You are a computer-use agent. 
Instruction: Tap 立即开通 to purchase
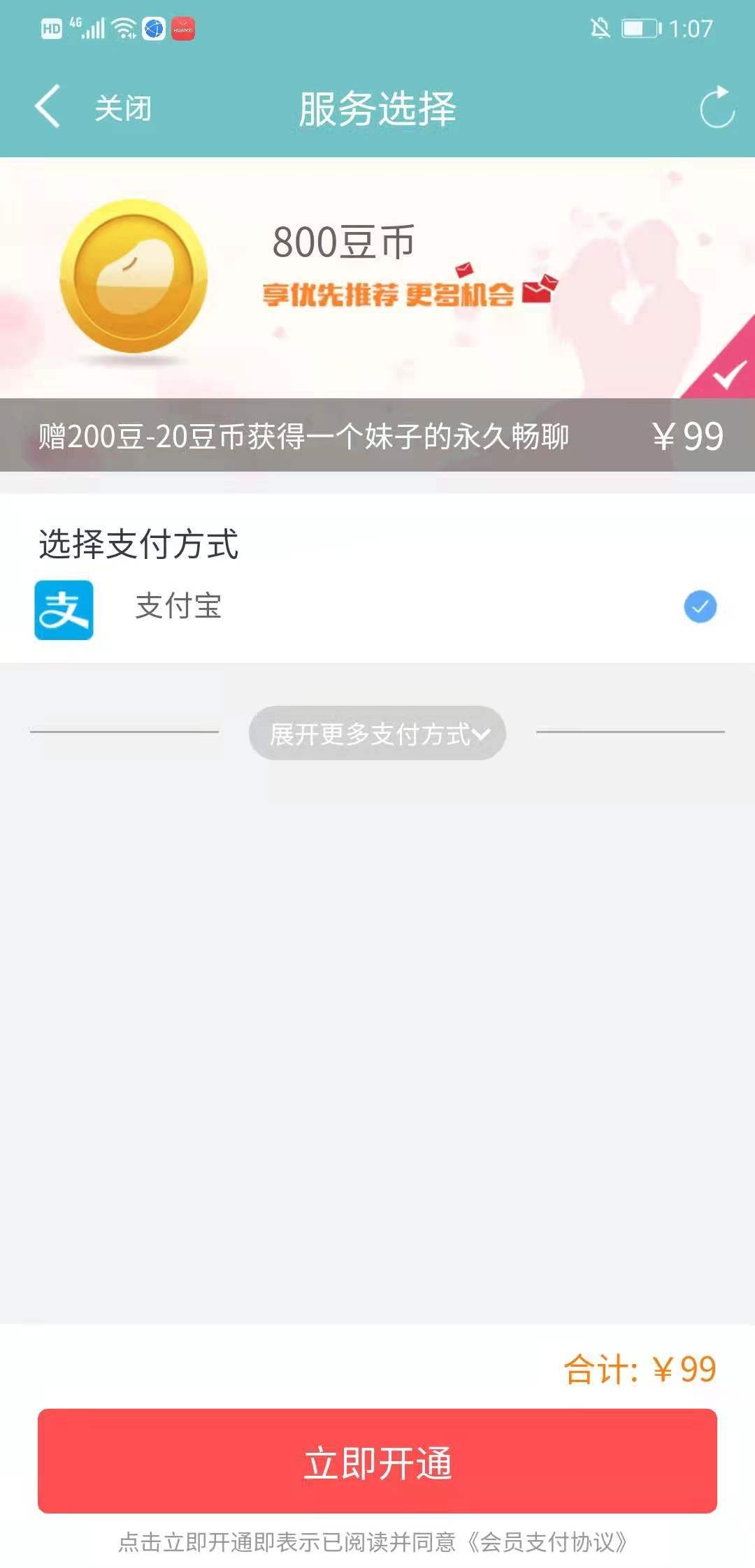pos(377,1461)
